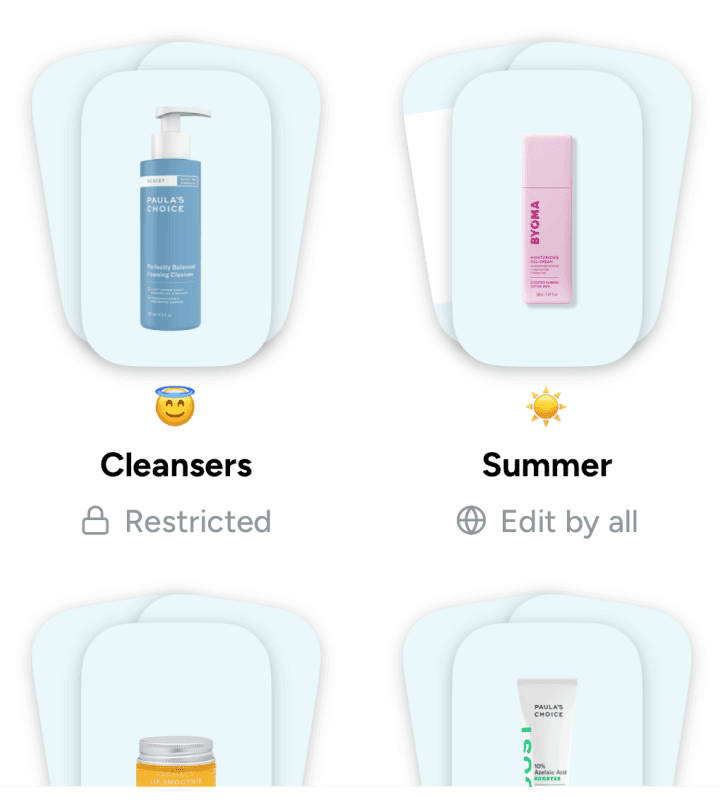Open the Cleansers collection
The width and height of the screenshot is (720, 800).
tap(176, 220)
